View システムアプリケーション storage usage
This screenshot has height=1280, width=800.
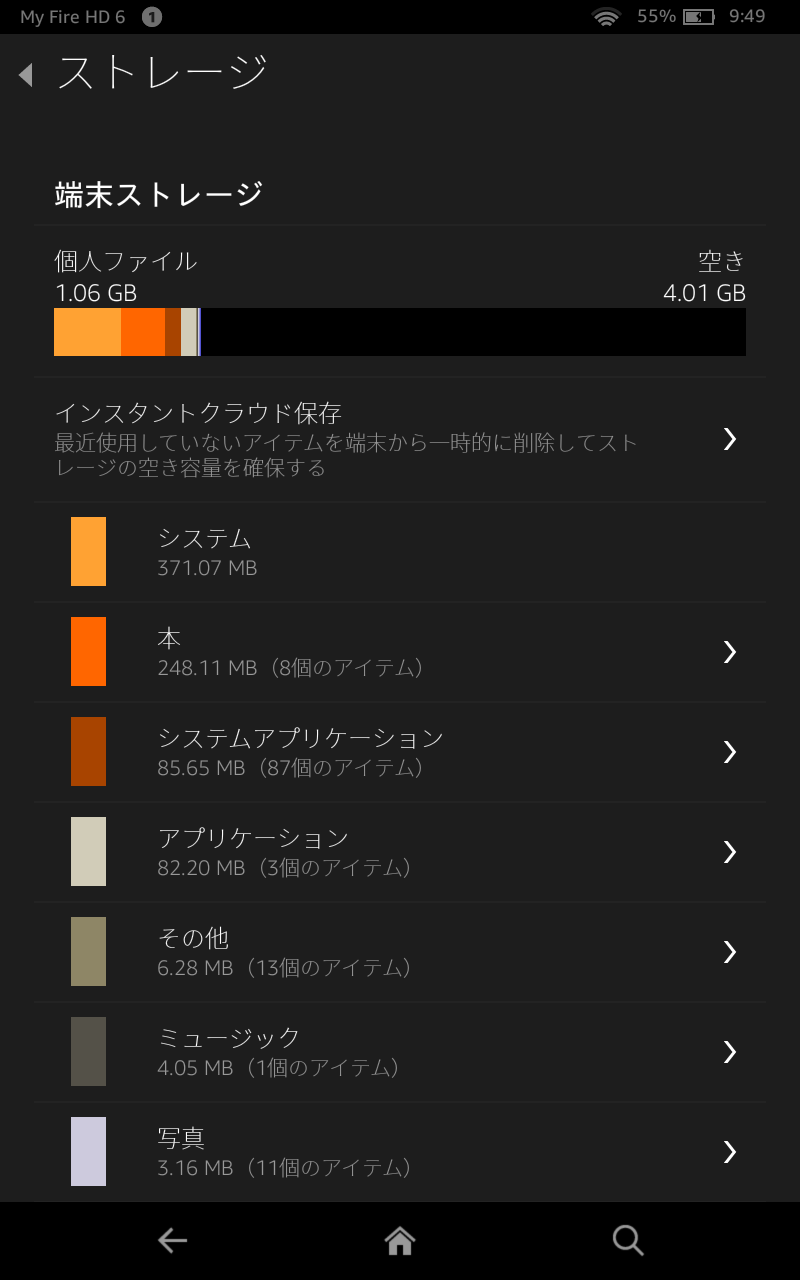point(400,752)
